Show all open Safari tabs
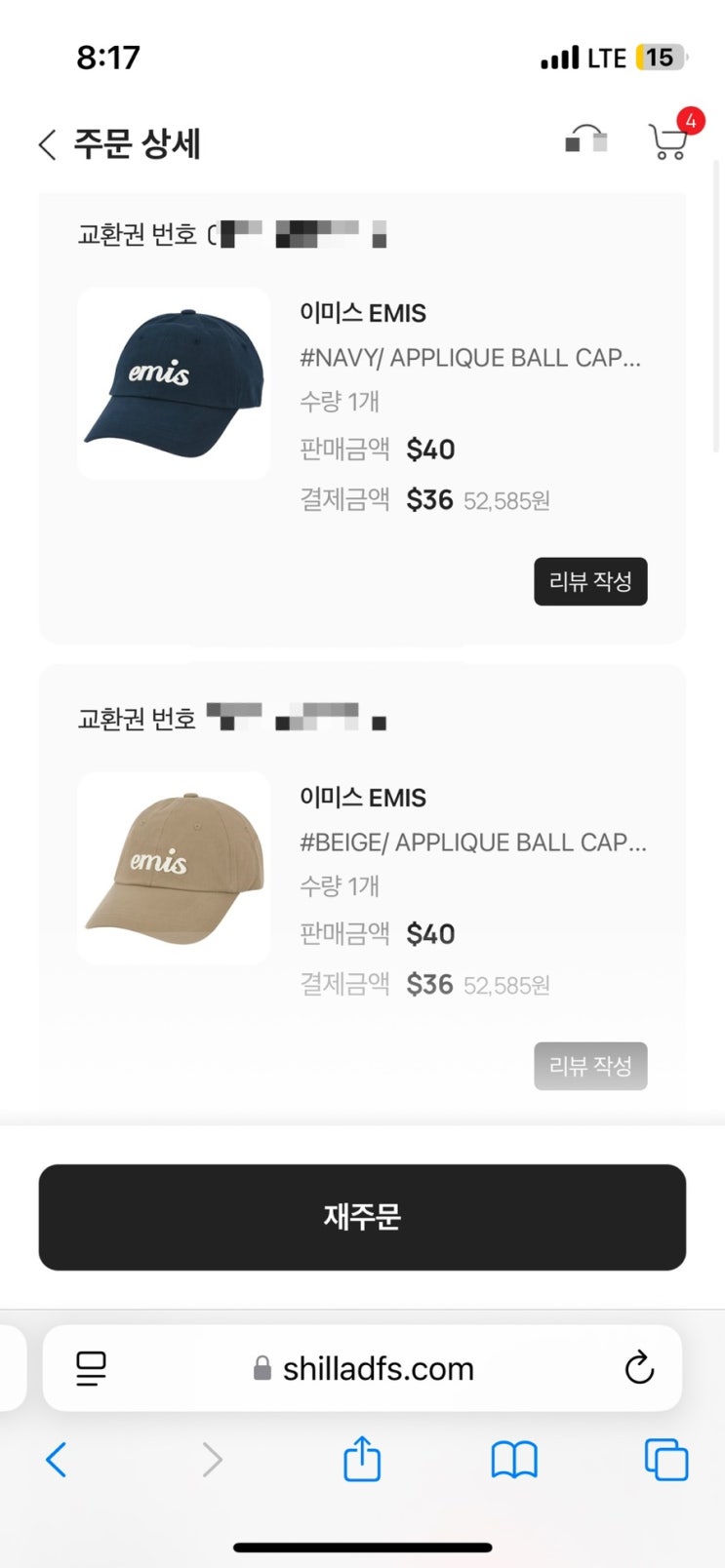The image size is (725, 1568). (666, 1460)
